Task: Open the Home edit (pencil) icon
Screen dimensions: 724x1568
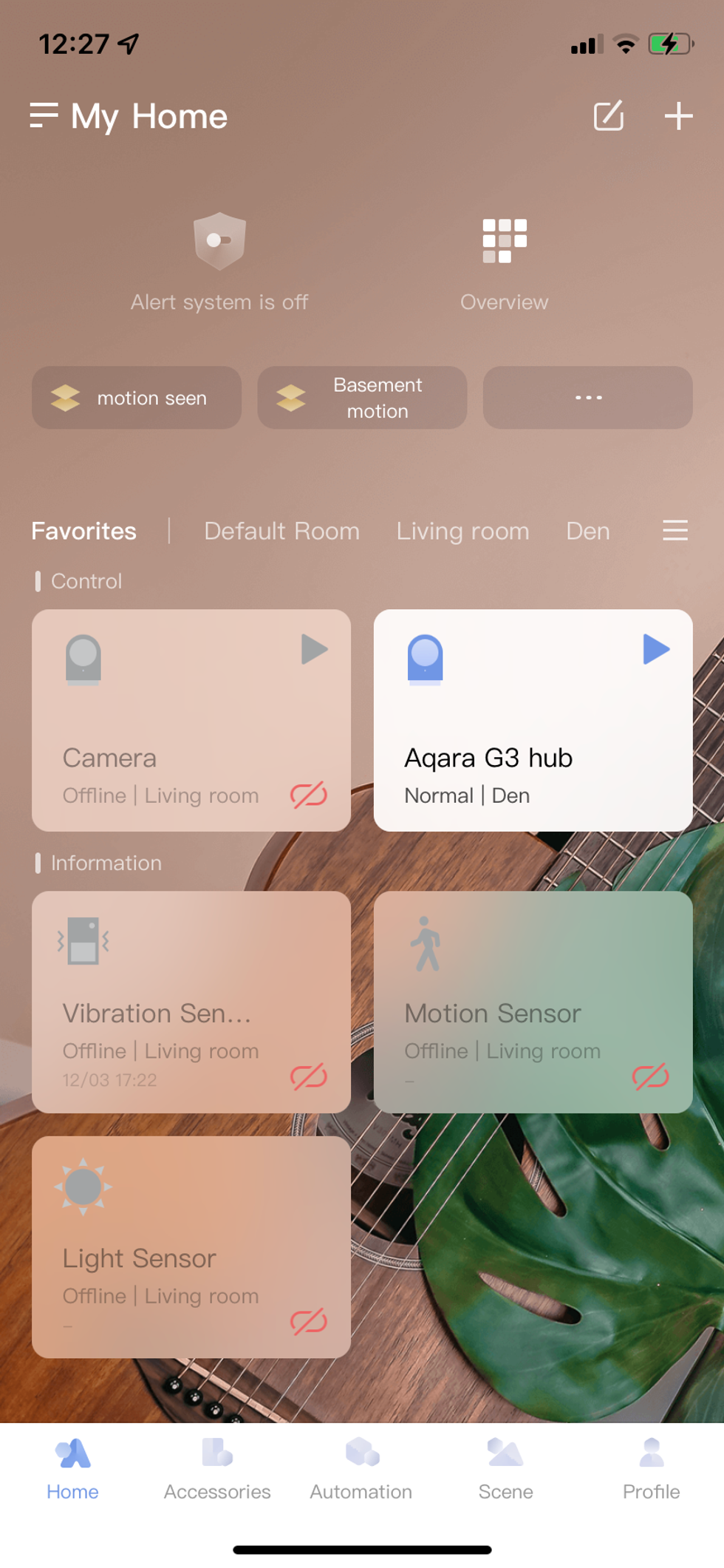Action: tap(608, 115)
